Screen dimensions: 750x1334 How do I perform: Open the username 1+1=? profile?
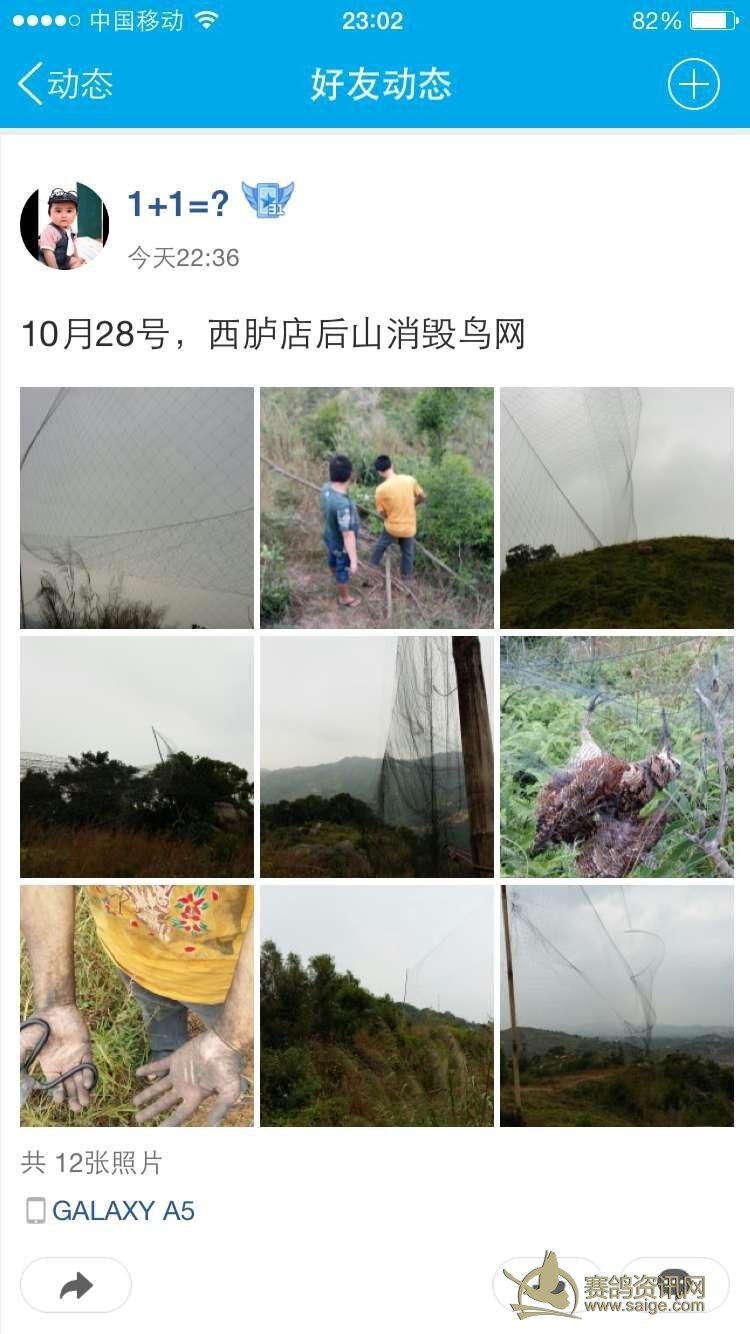(x=178, y=204)
